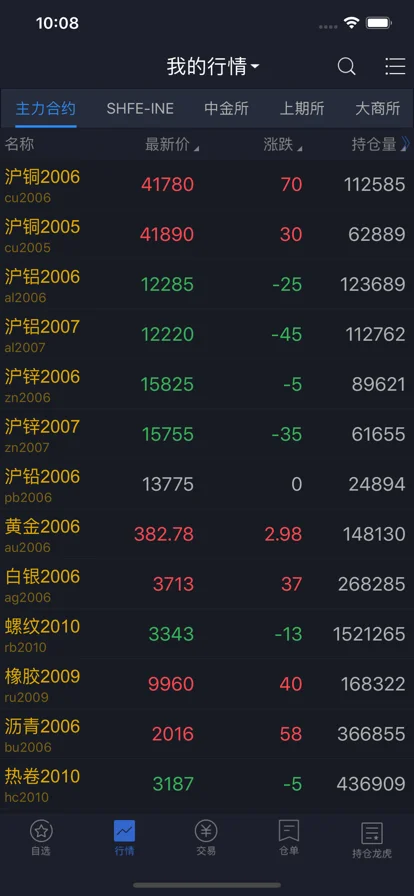Sort by 最新价 column header
This screenshot has height=896, width=414.
[x=172, y=145]
